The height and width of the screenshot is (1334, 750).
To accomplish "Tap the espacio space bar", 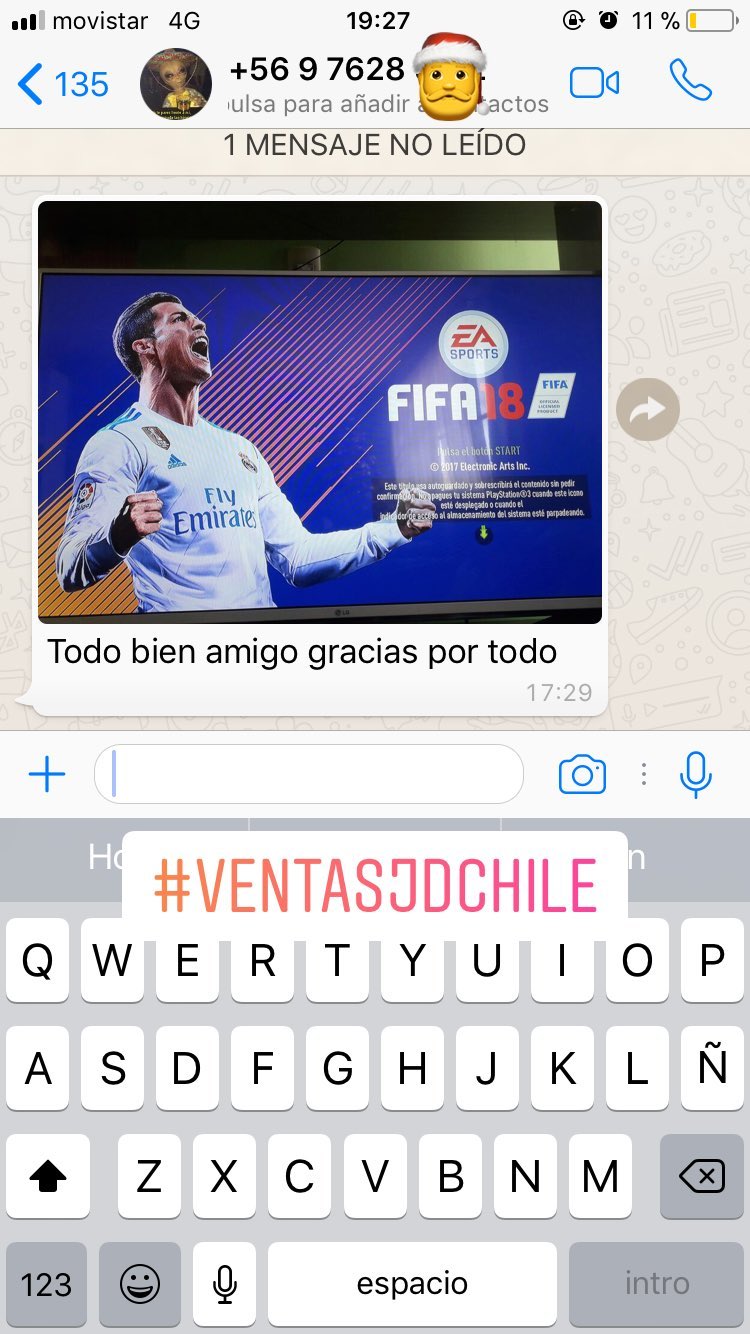I will pos(412,1284).
